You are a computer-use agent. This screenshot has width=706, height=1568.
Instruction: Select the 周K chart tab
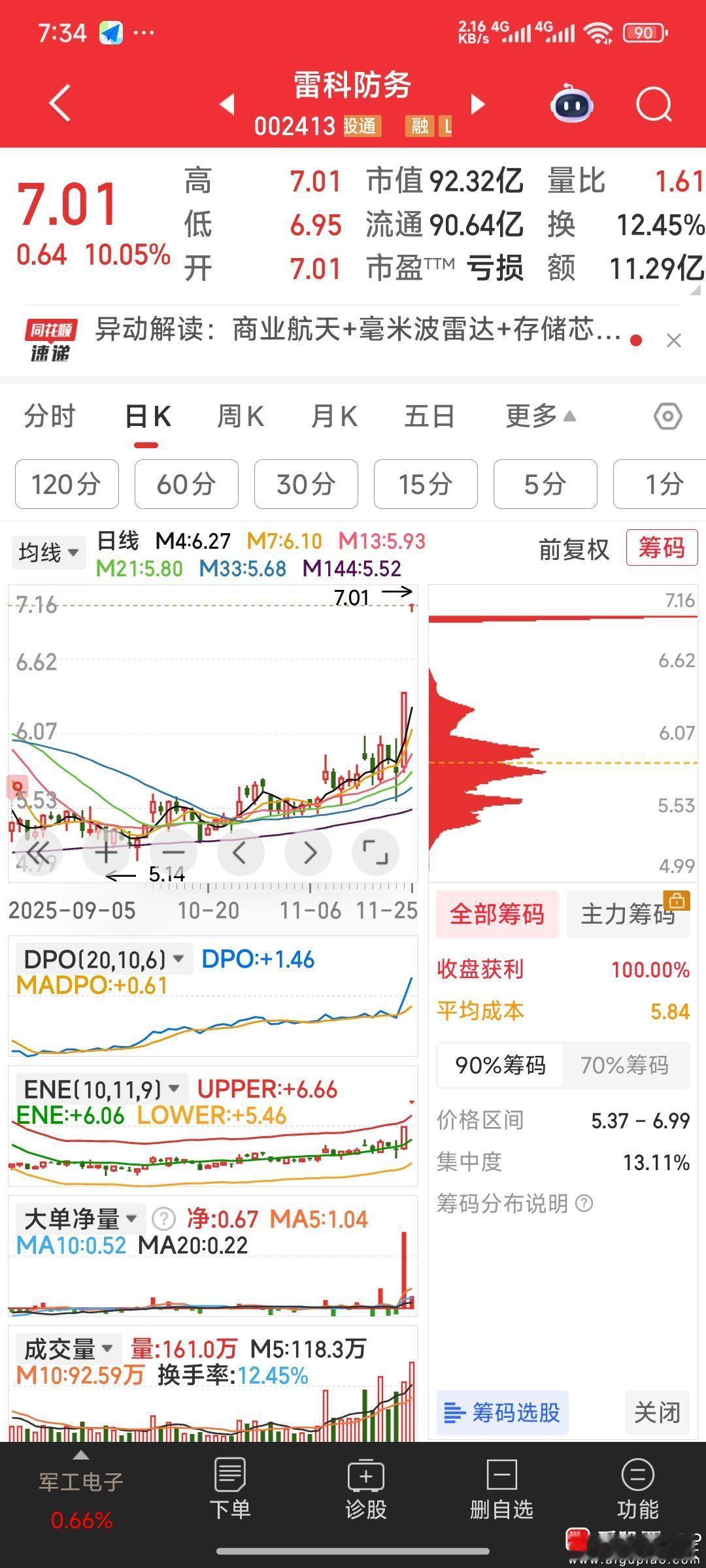tap(240, 416)
